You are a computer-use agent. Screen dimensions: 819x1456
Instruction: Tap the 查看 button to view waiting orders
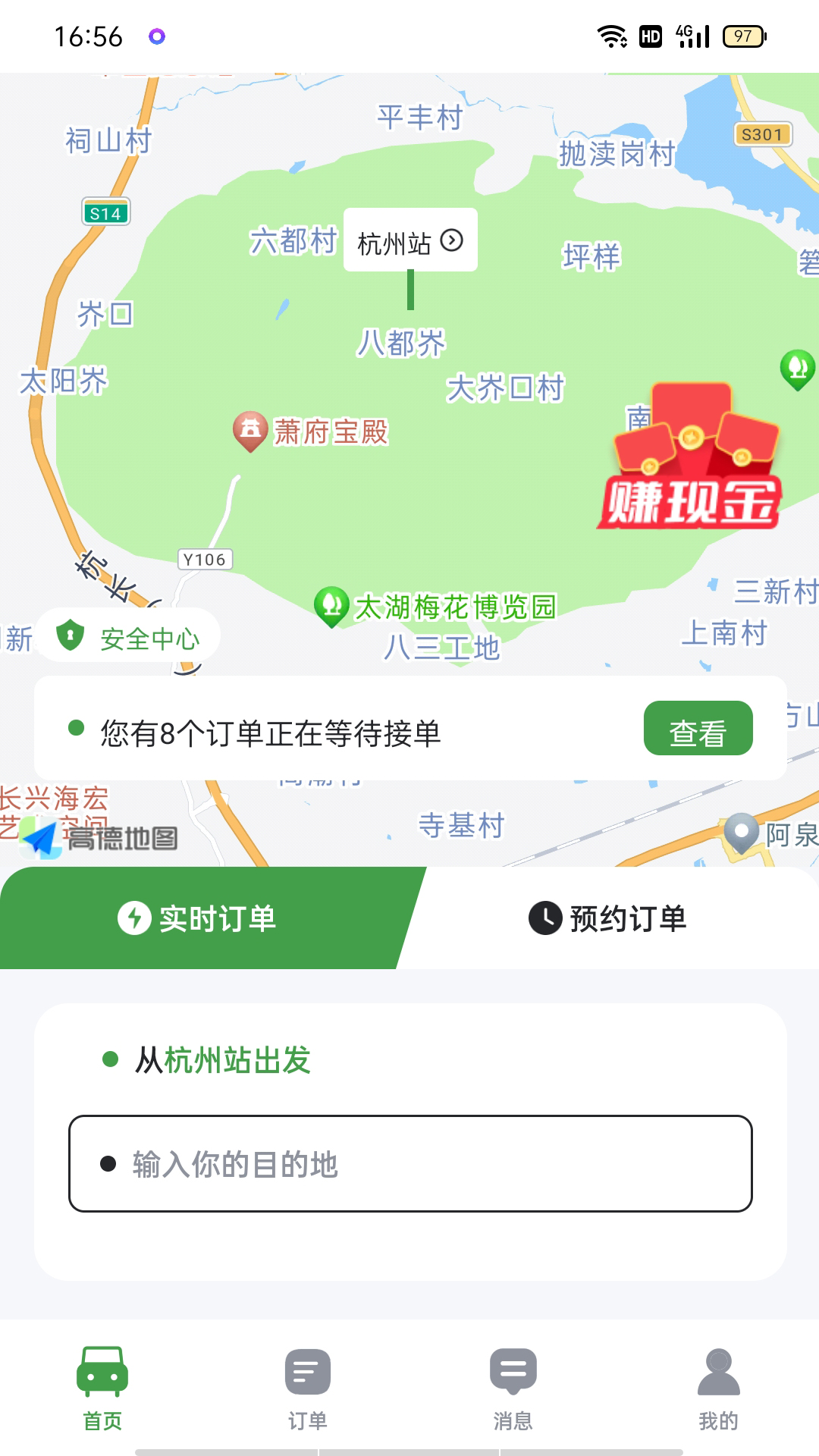(x=698, y=729)
